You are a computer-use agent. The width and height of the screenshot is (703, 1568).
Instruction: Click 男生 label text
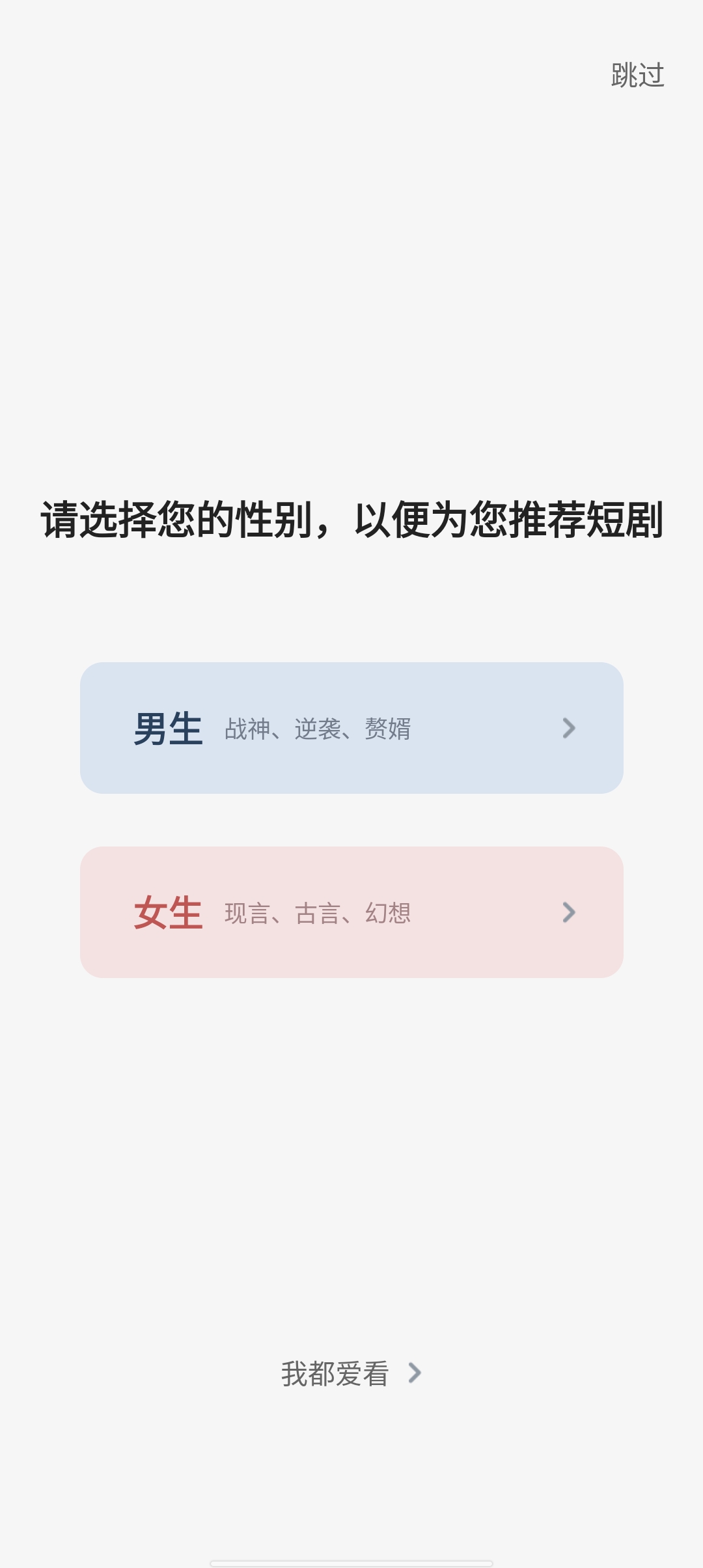pos(168,729)
